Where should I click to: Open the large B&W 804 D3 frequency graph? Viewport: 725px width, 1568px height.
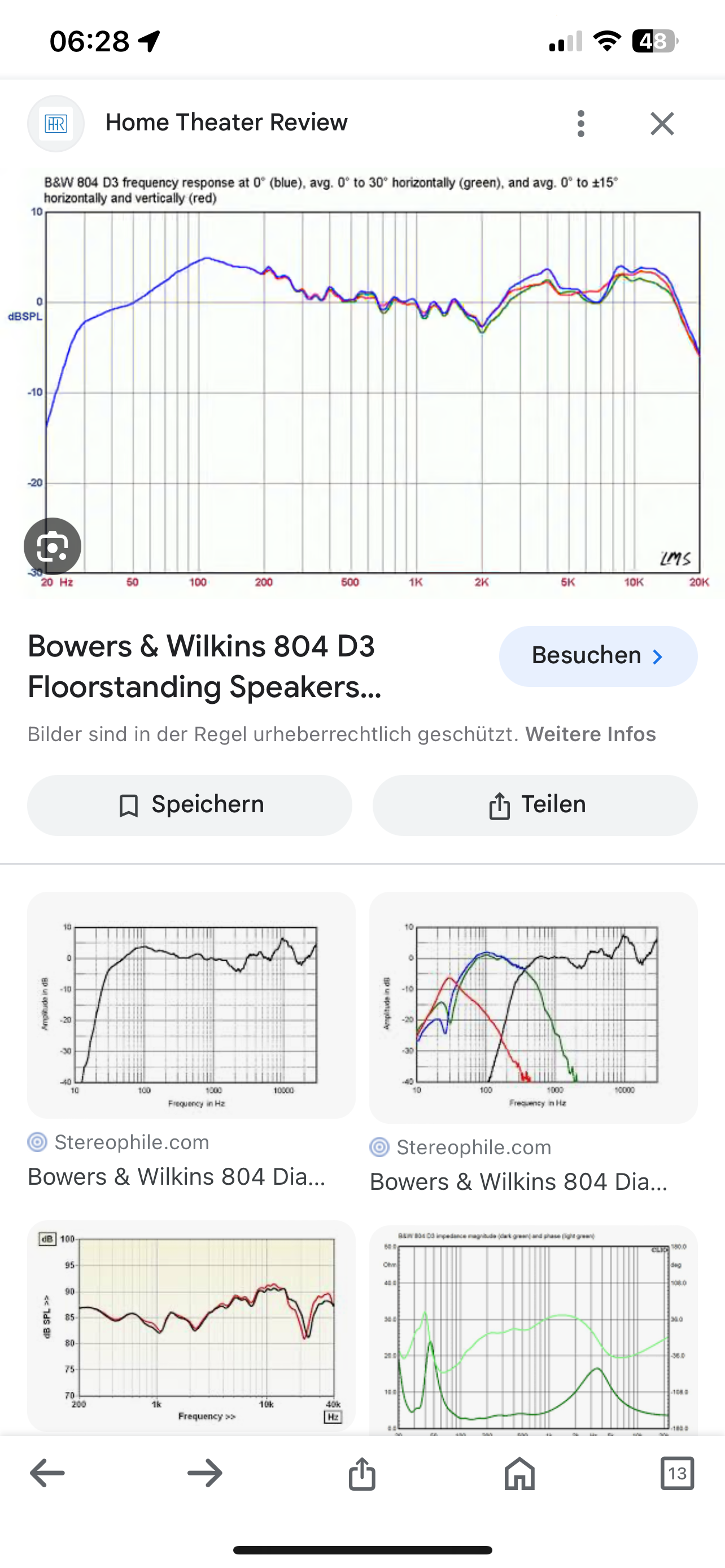coord(363,382)
